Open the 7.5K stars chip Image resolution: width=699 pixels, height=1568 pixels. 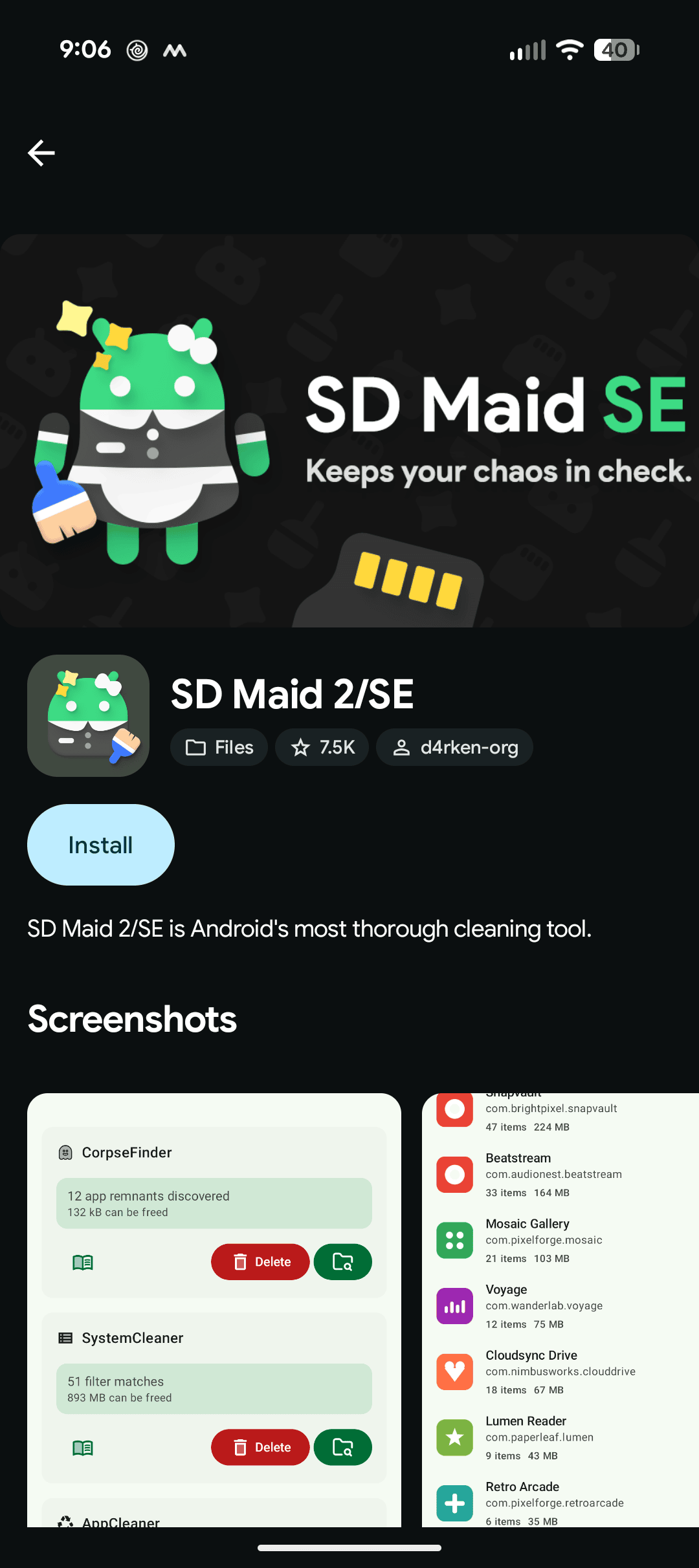tap(322, 747)
